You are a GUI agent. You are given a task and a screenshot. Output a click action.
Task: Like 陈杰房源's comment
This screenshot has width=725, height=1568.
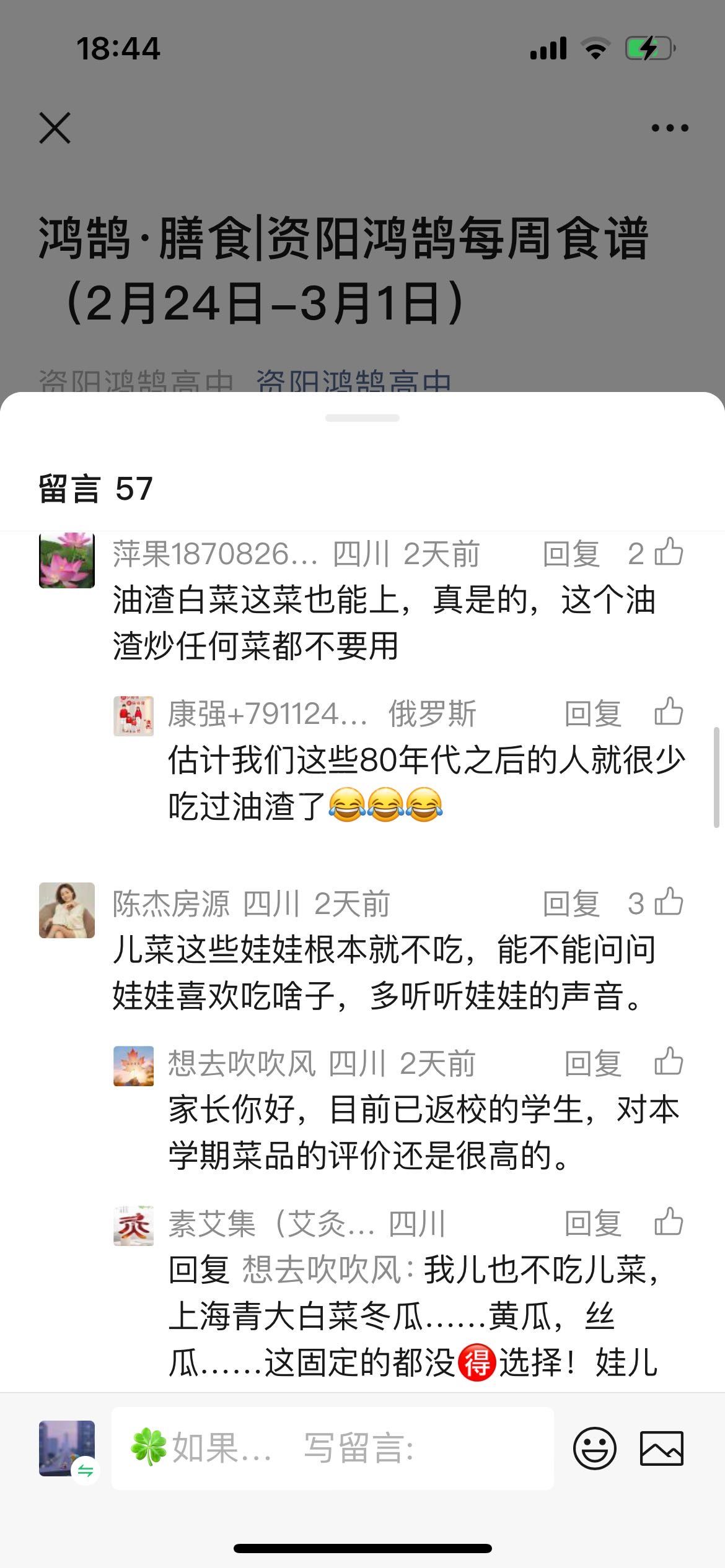[669, 902]
